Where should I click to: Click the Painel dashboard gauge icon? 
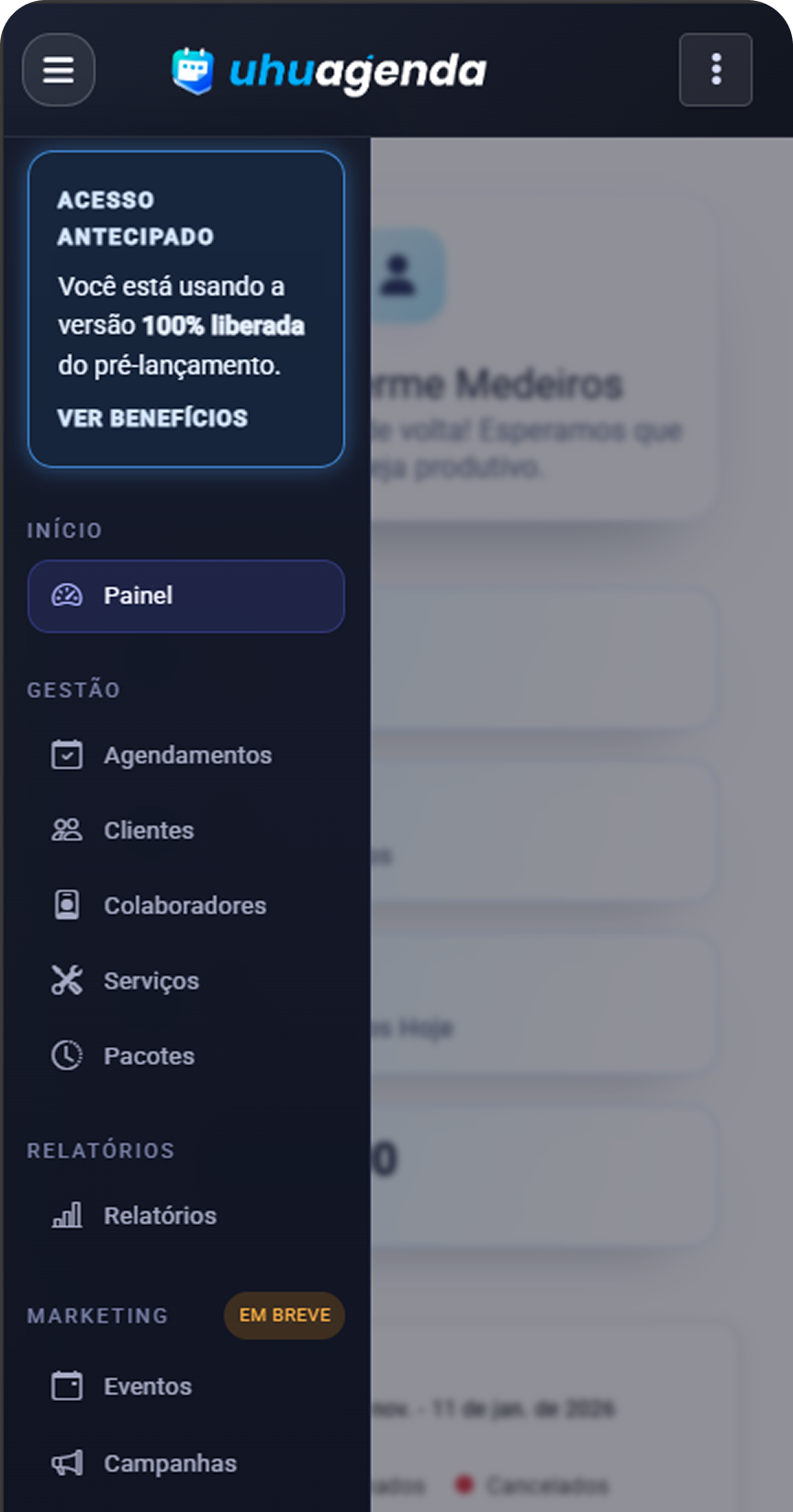pos(65,595)
